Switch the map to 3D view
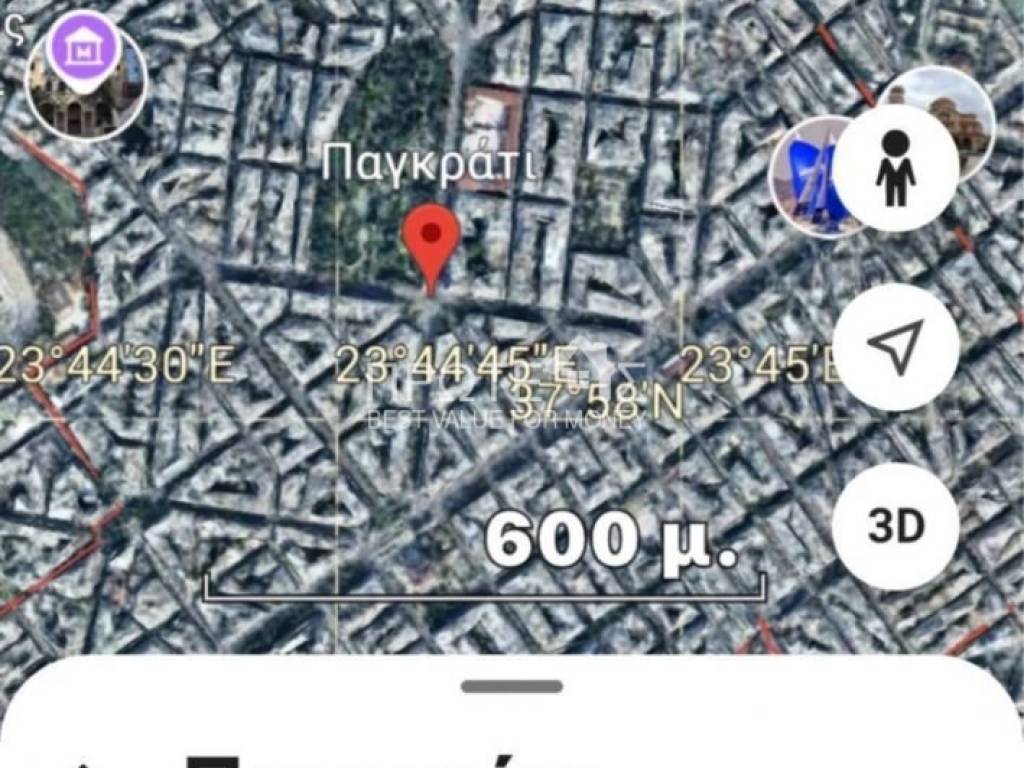1024x768 pixels. click(896, 526)
